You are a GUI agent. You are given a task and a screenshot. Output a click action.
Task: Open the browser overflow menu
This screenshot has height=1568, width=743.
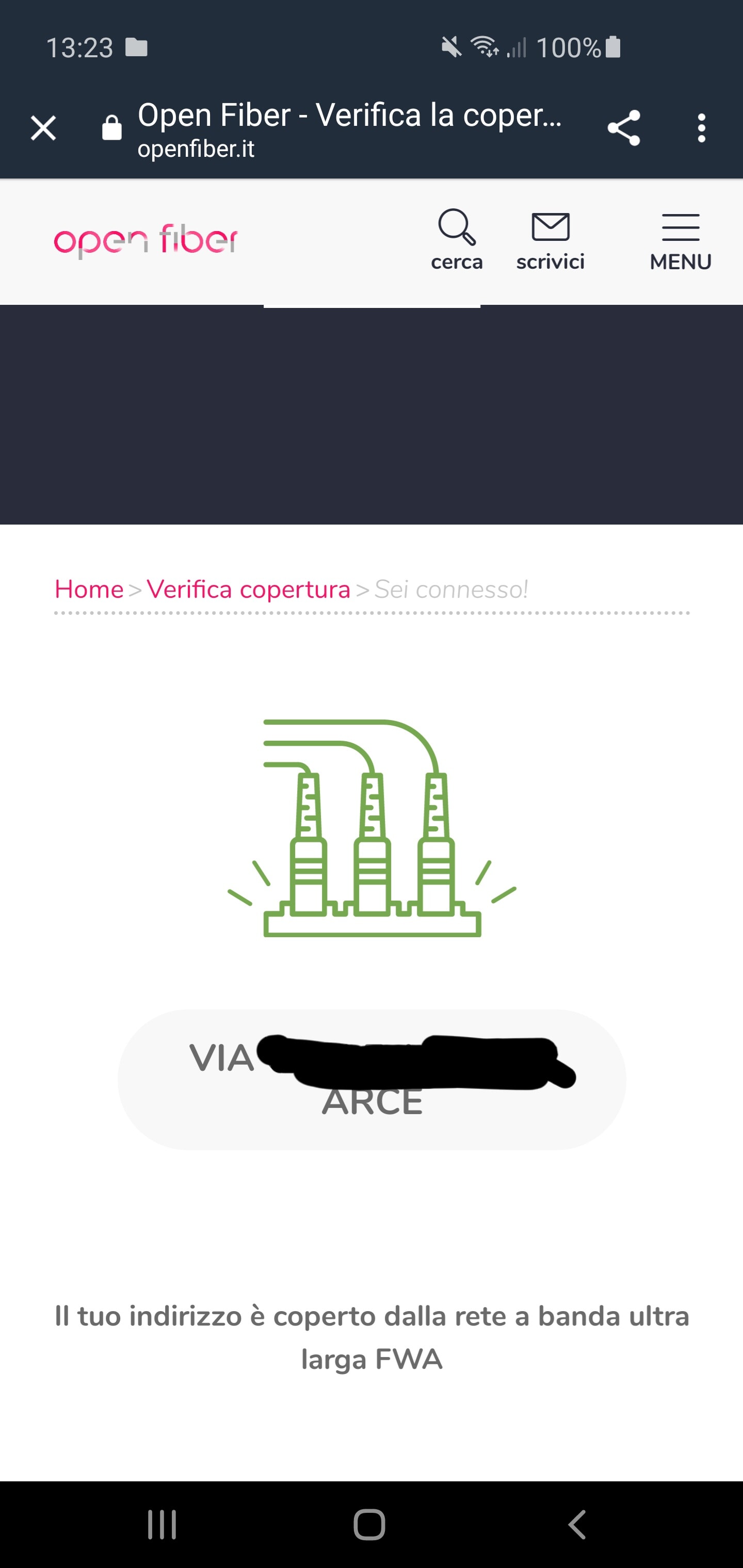(x=701, y=128)
